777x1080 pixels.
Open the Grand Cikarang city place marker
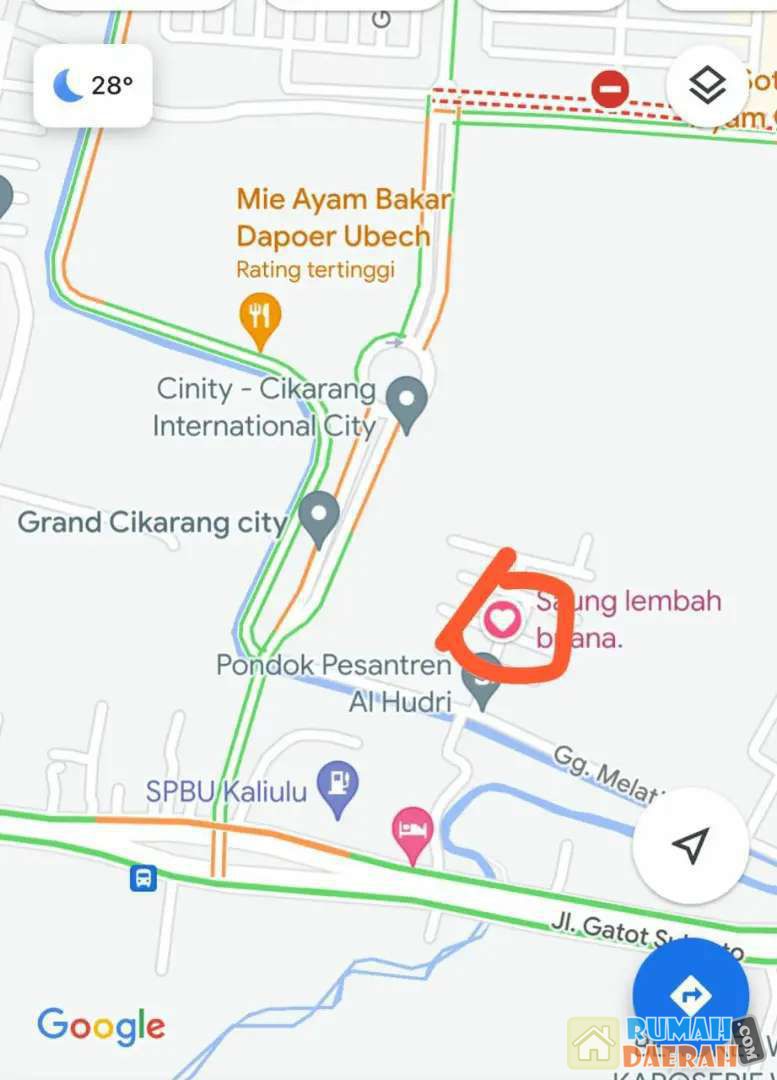pos(319,516)
